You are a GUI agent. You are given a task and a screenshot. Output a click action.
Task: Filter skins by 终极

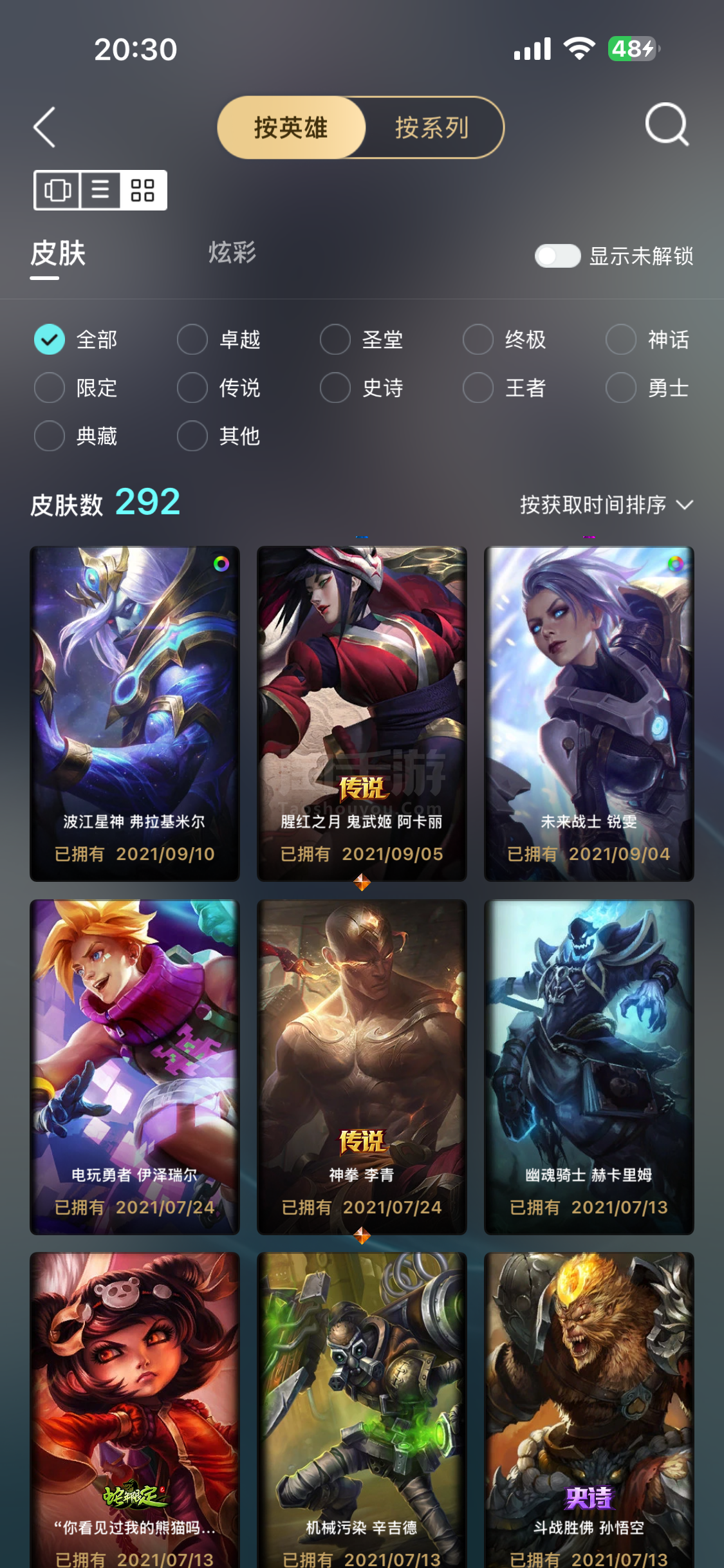pos(504,339)
